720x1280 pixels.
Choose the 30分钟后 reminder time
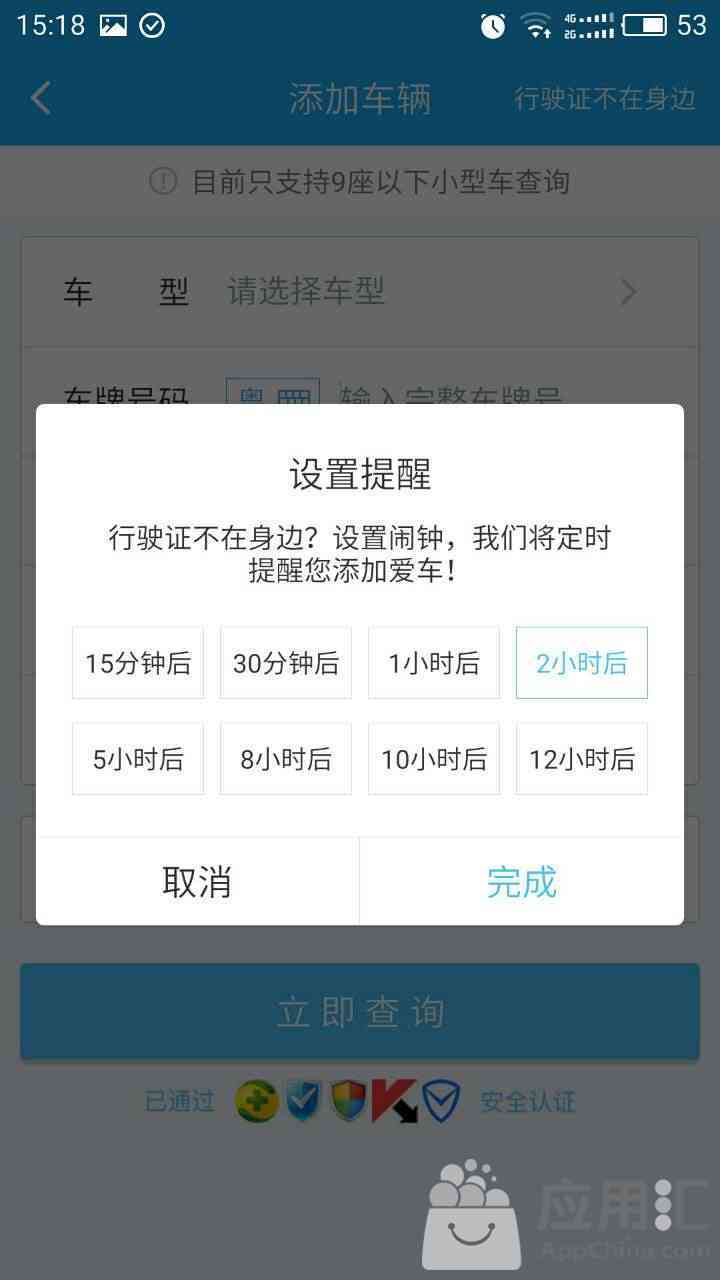coord(286,663)
